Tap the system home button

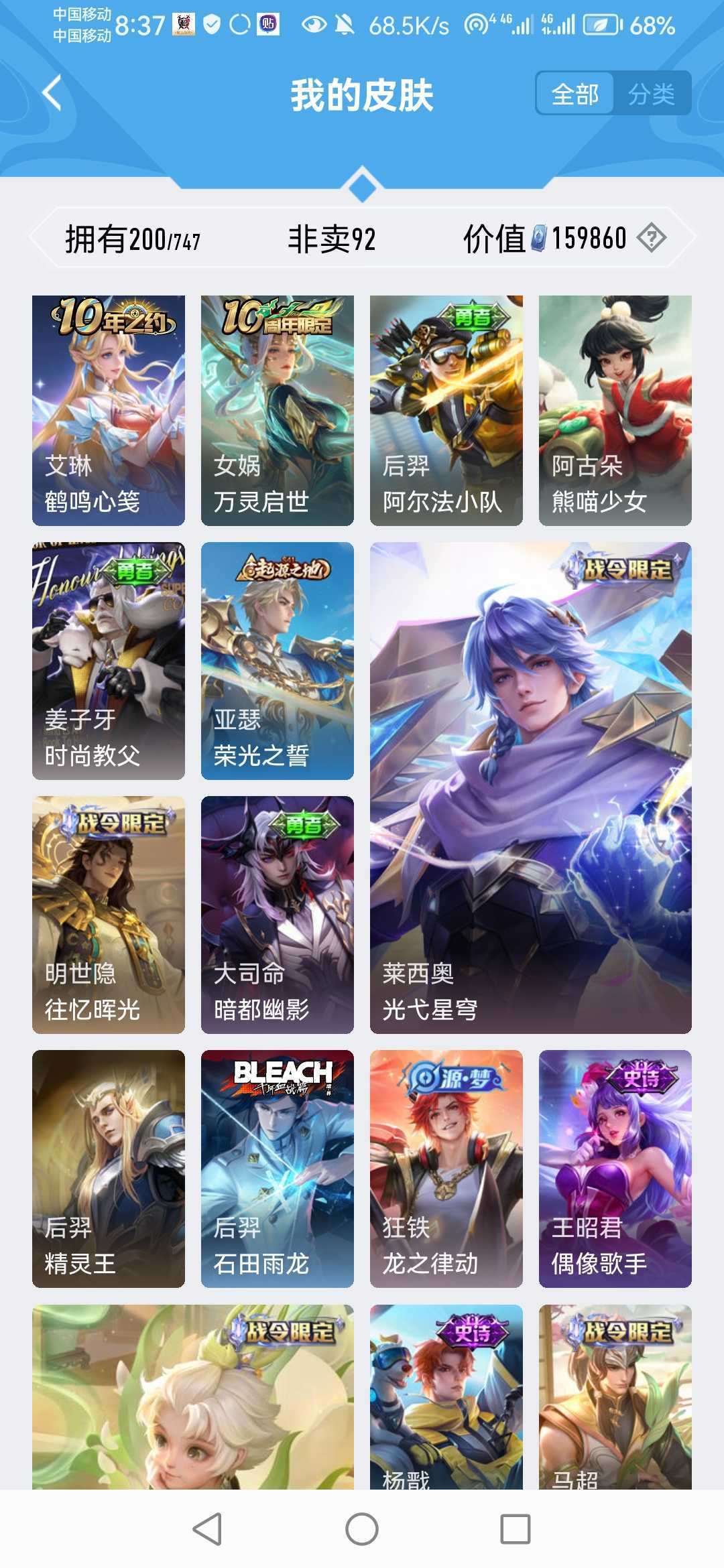pos(362,1529)
